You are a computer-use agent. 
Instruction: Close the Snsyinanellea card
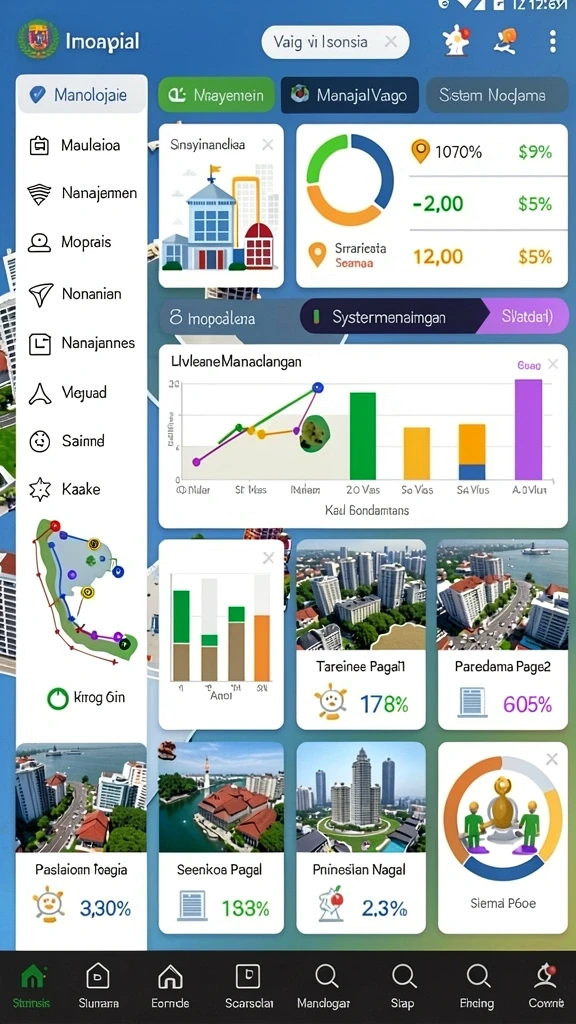[x=268, y=144]
